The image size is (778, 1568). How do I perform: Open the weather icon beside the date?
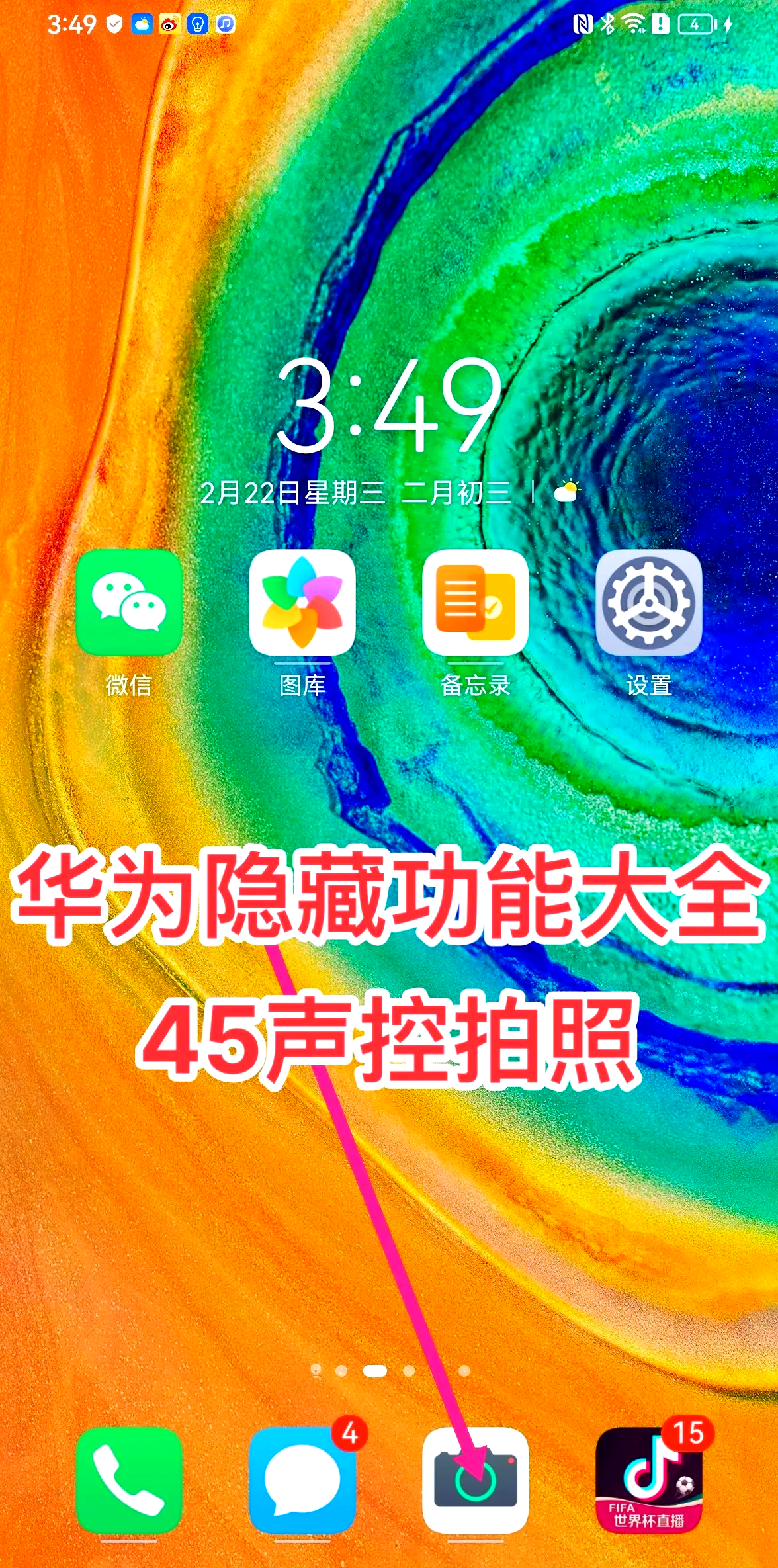567,492
